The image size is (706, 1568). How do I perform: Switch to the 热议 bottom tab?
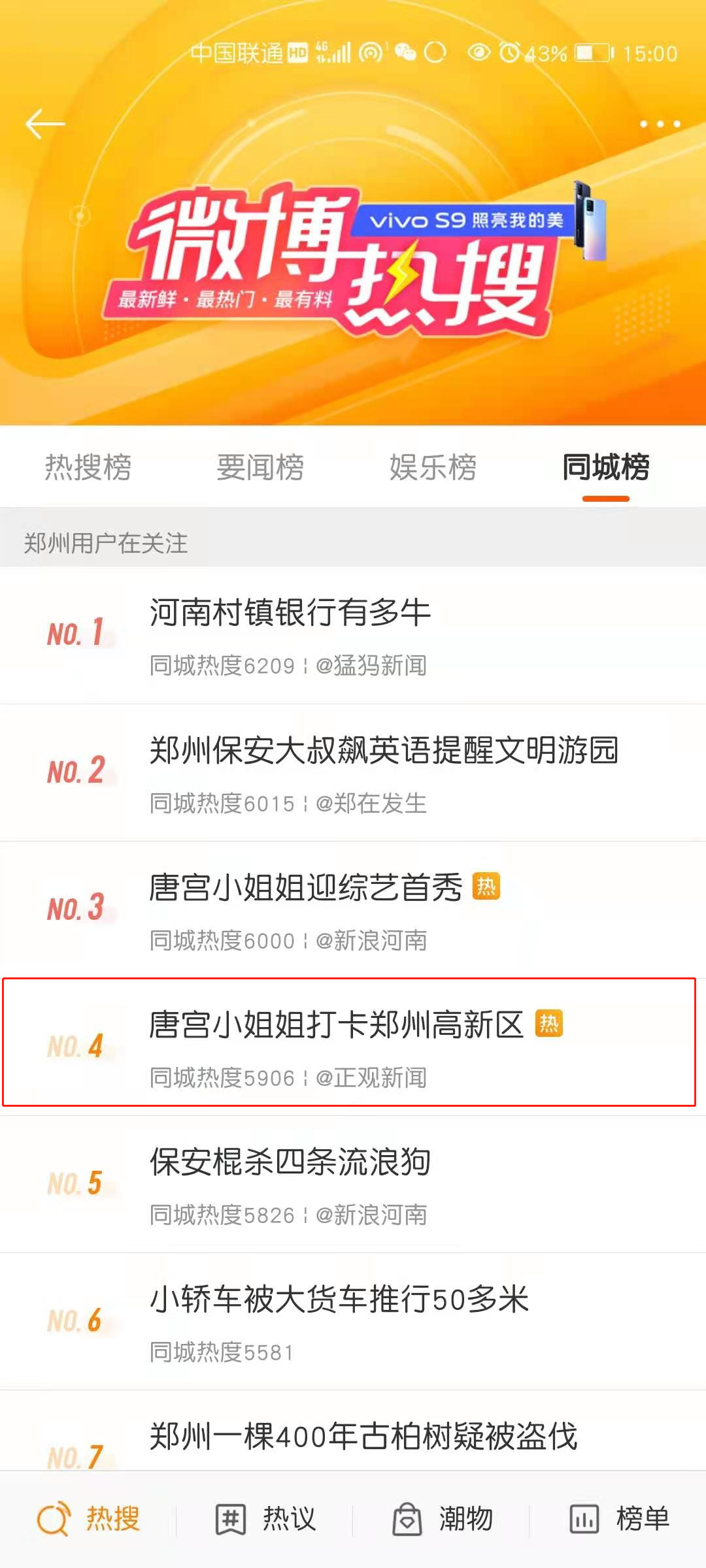click(x=265, y=1519)
